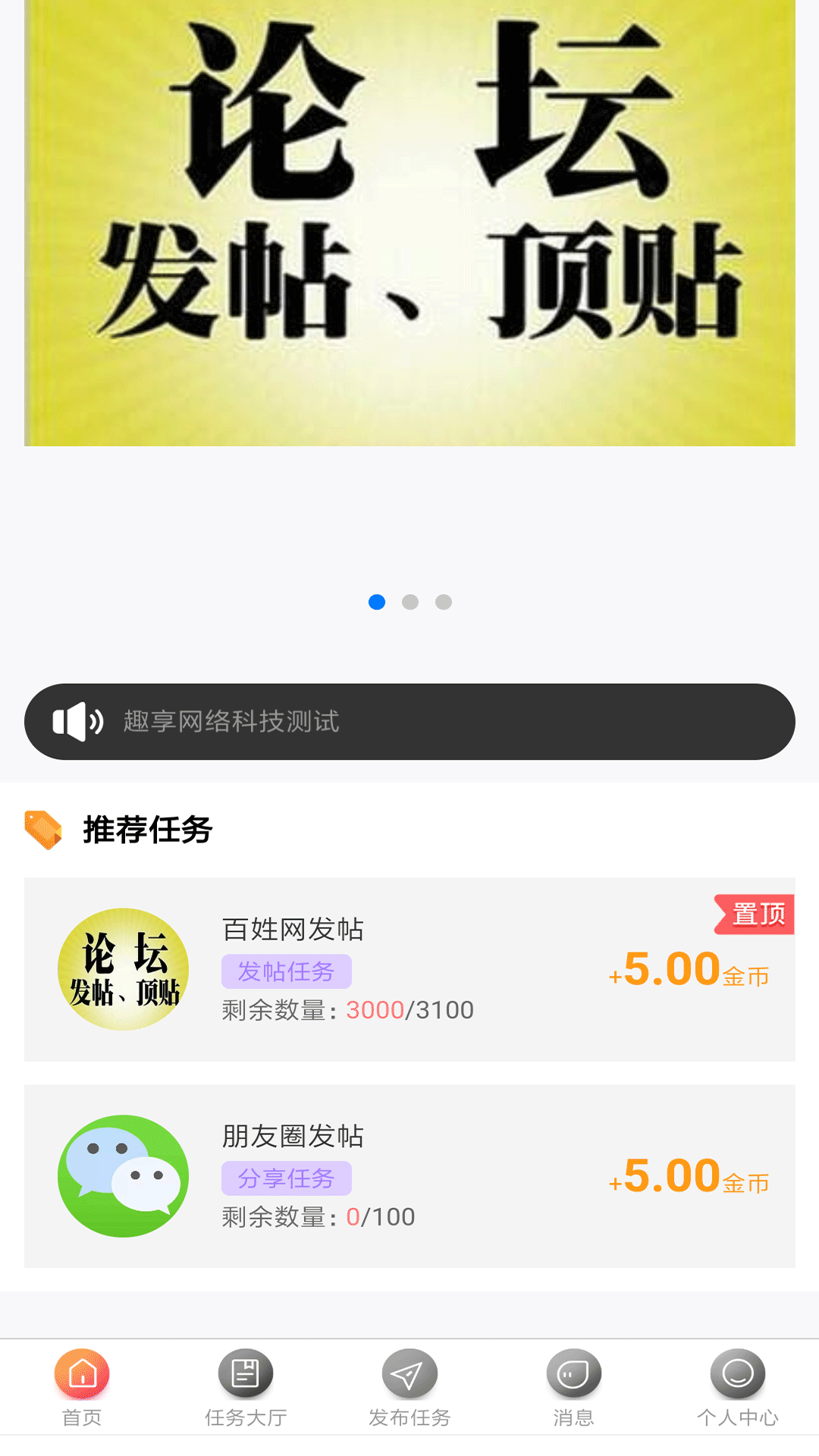This screenshot has width=819, height=1456.
Task: Open the 朋友圈发帖 task card
Action: [x=409, y=1175]
